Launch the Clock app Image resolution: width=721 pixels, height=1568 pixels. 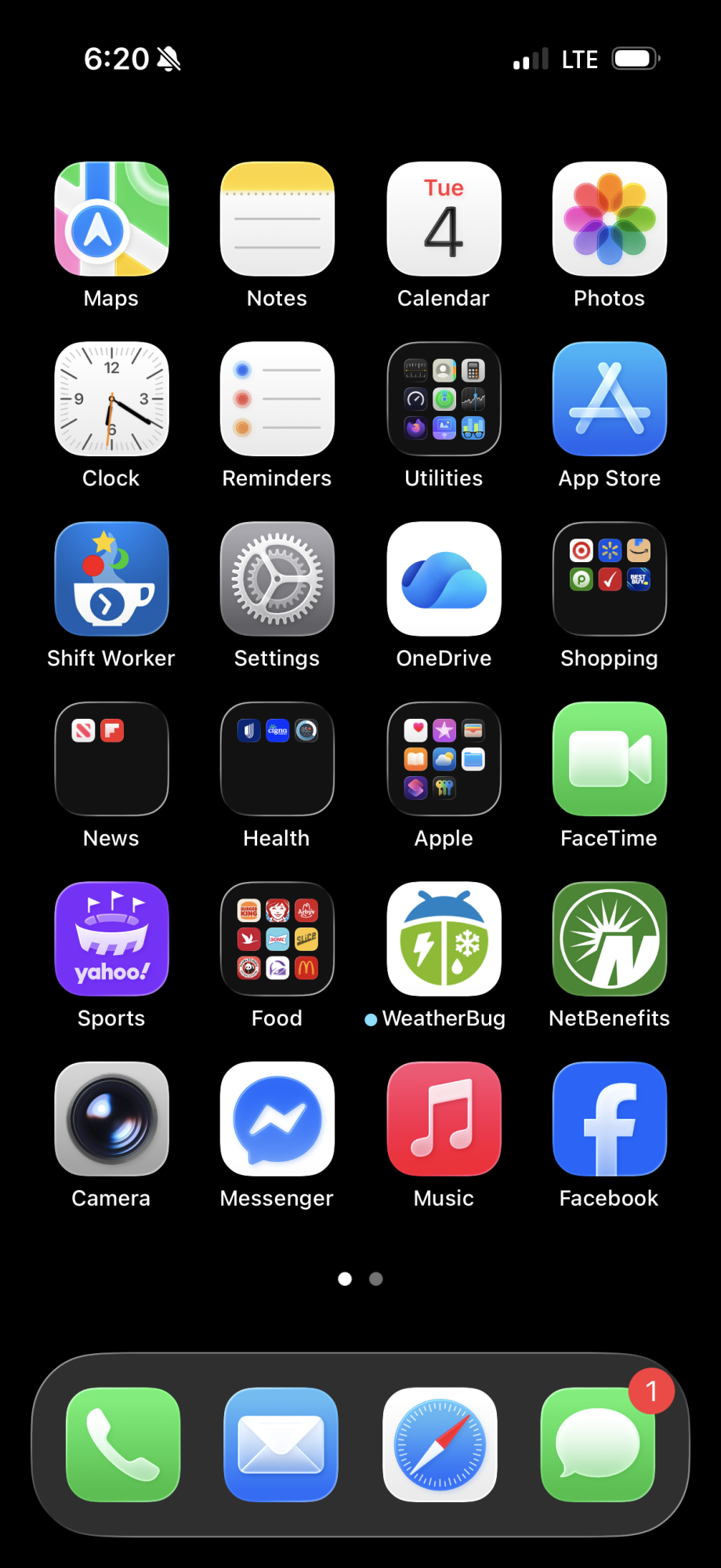[111, 399]
